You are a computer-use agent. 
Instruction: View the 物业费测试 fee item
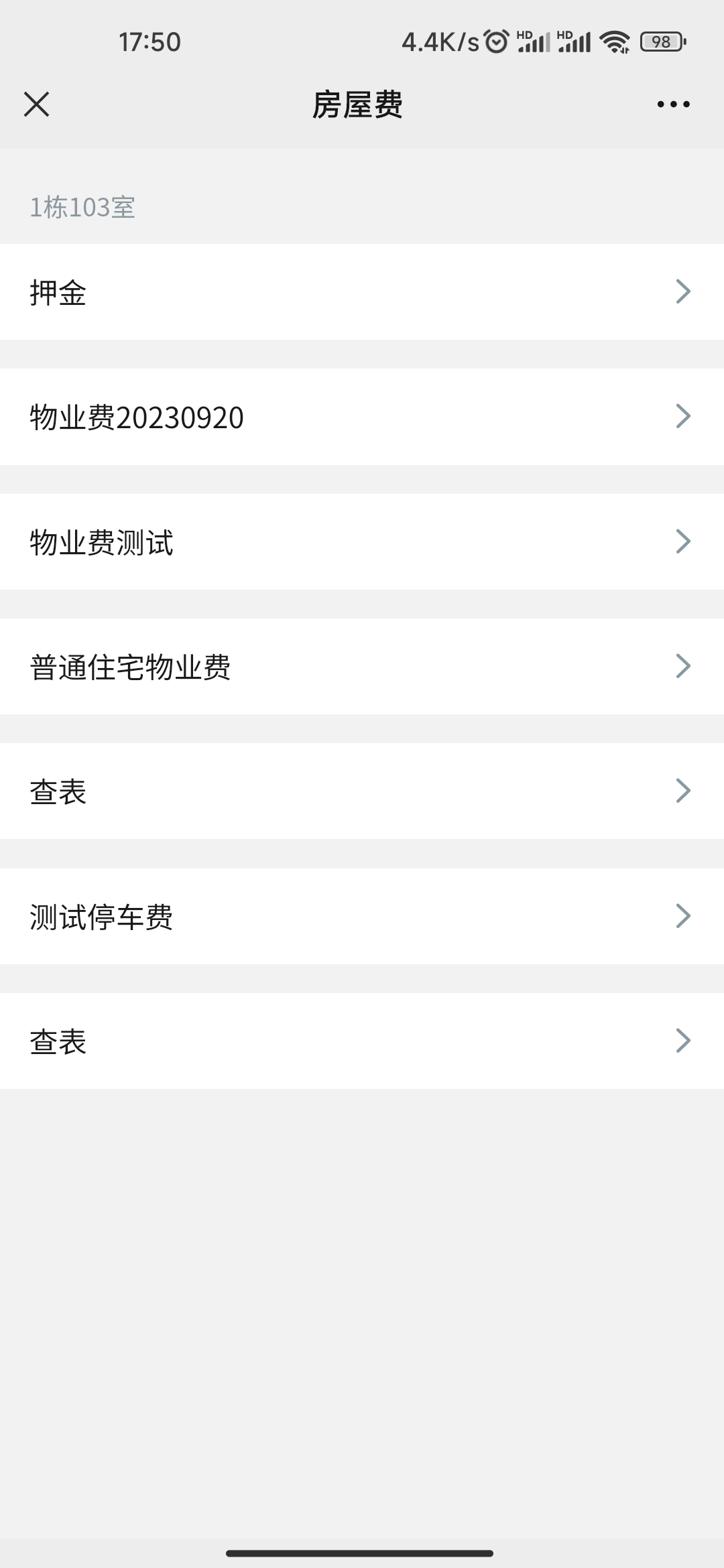pos(362,542)
